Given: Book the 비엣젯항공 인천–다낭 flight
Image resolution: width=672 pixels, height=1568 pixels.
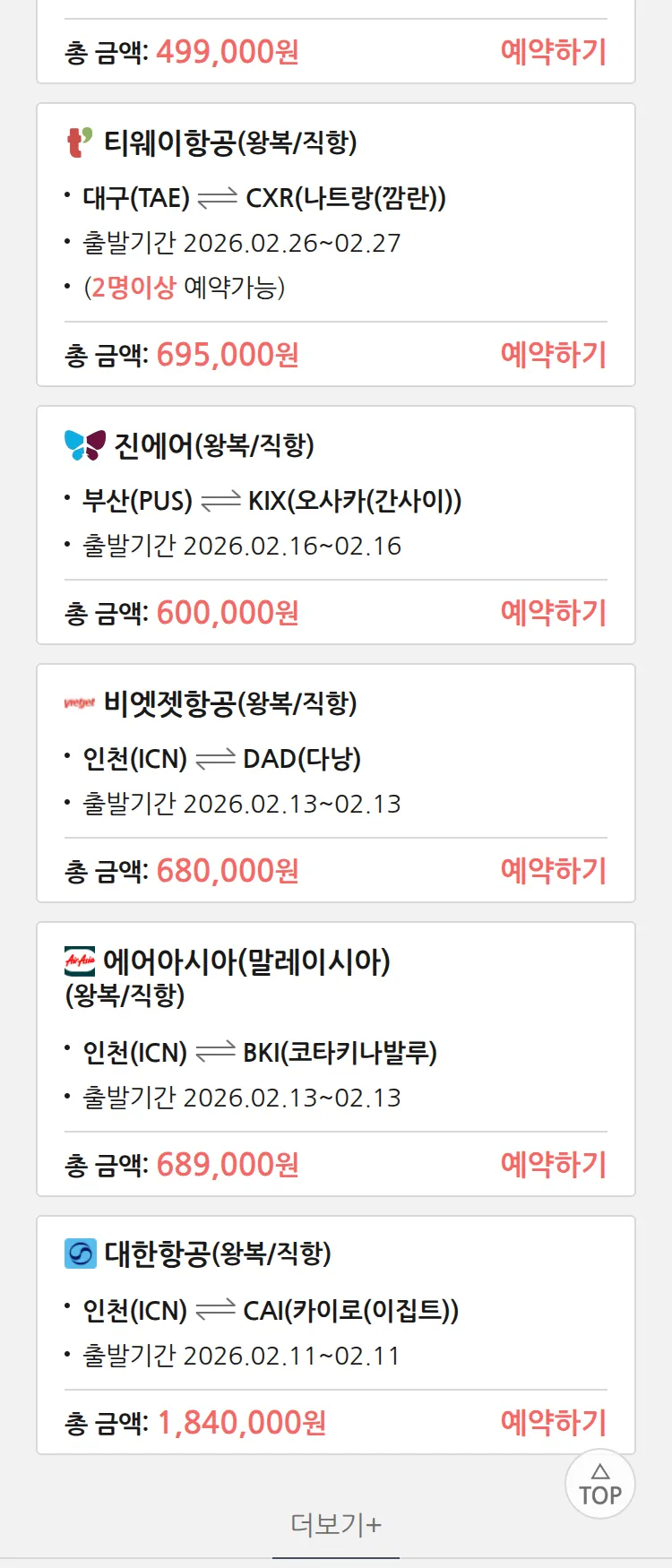Looking at the screenshot, I should 553,871.
